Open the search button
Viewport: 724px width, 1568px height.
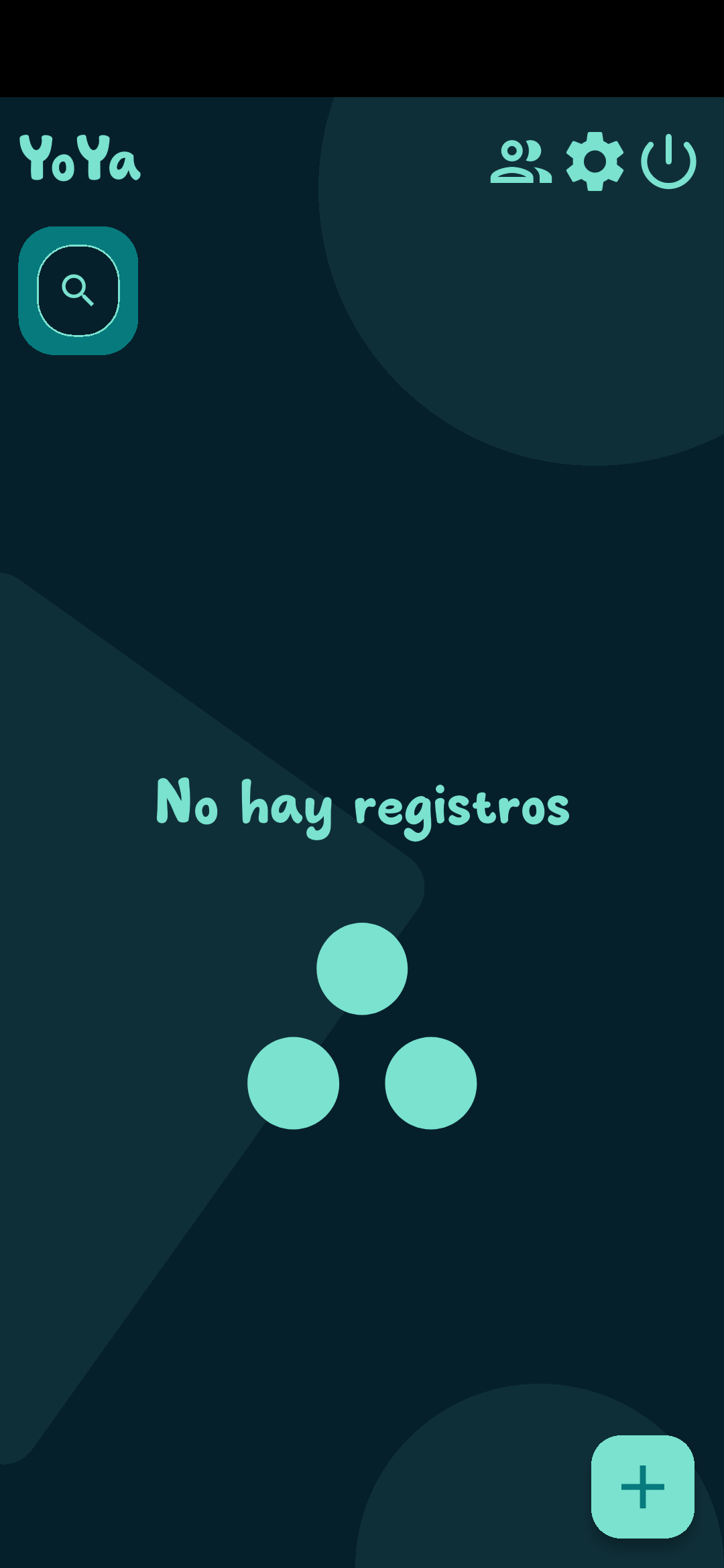pyautogui.click(x=78, y=290)
